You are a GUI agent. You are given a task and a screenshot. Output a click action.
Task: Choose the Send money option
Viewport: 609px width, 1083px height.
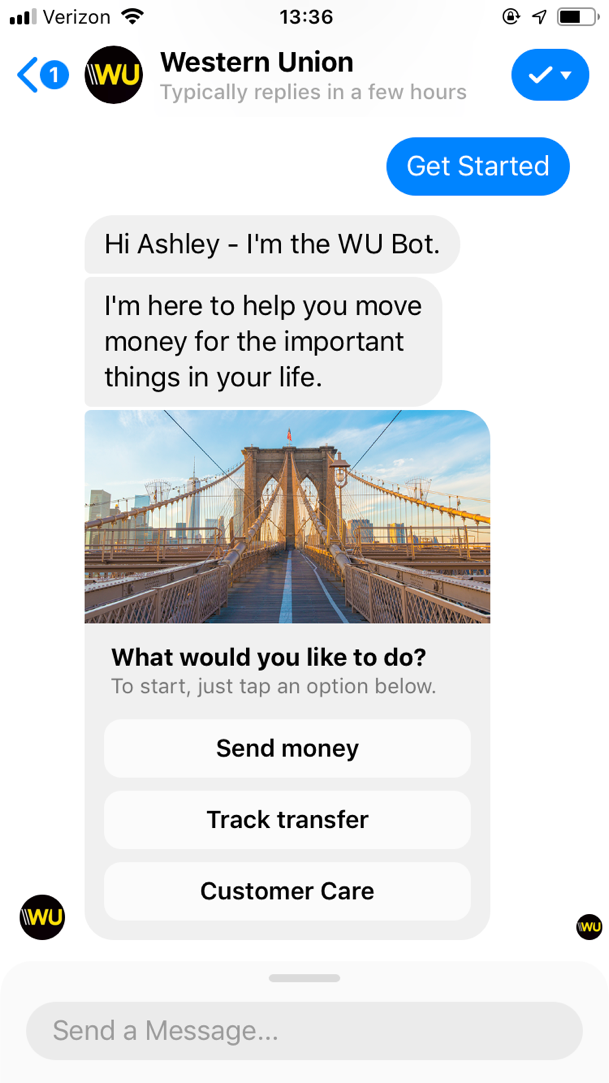tap(287, 748)
